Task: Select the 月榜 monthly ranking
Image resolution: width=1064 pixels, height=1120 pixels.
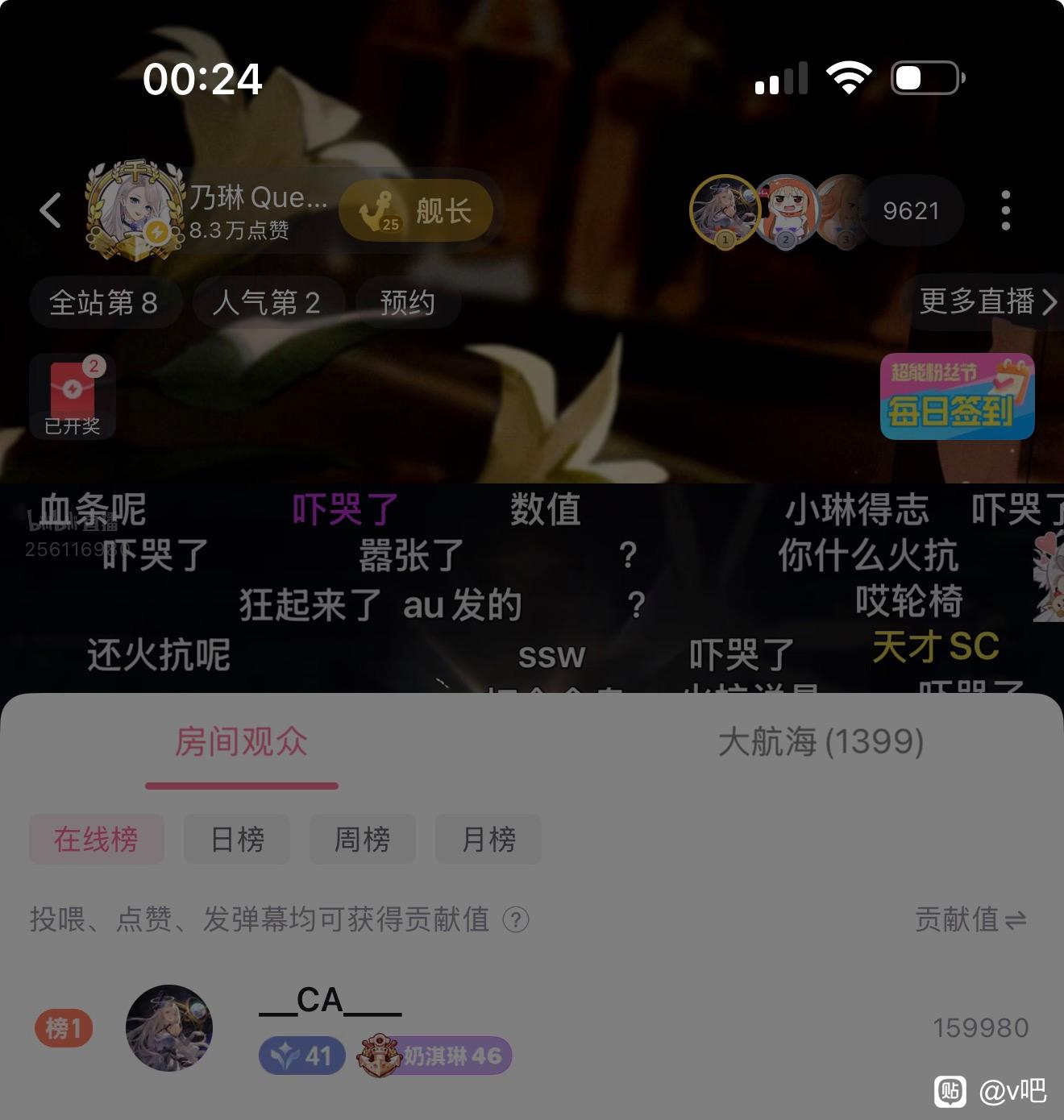Action: pyautogui.click(x=488, y=839)
